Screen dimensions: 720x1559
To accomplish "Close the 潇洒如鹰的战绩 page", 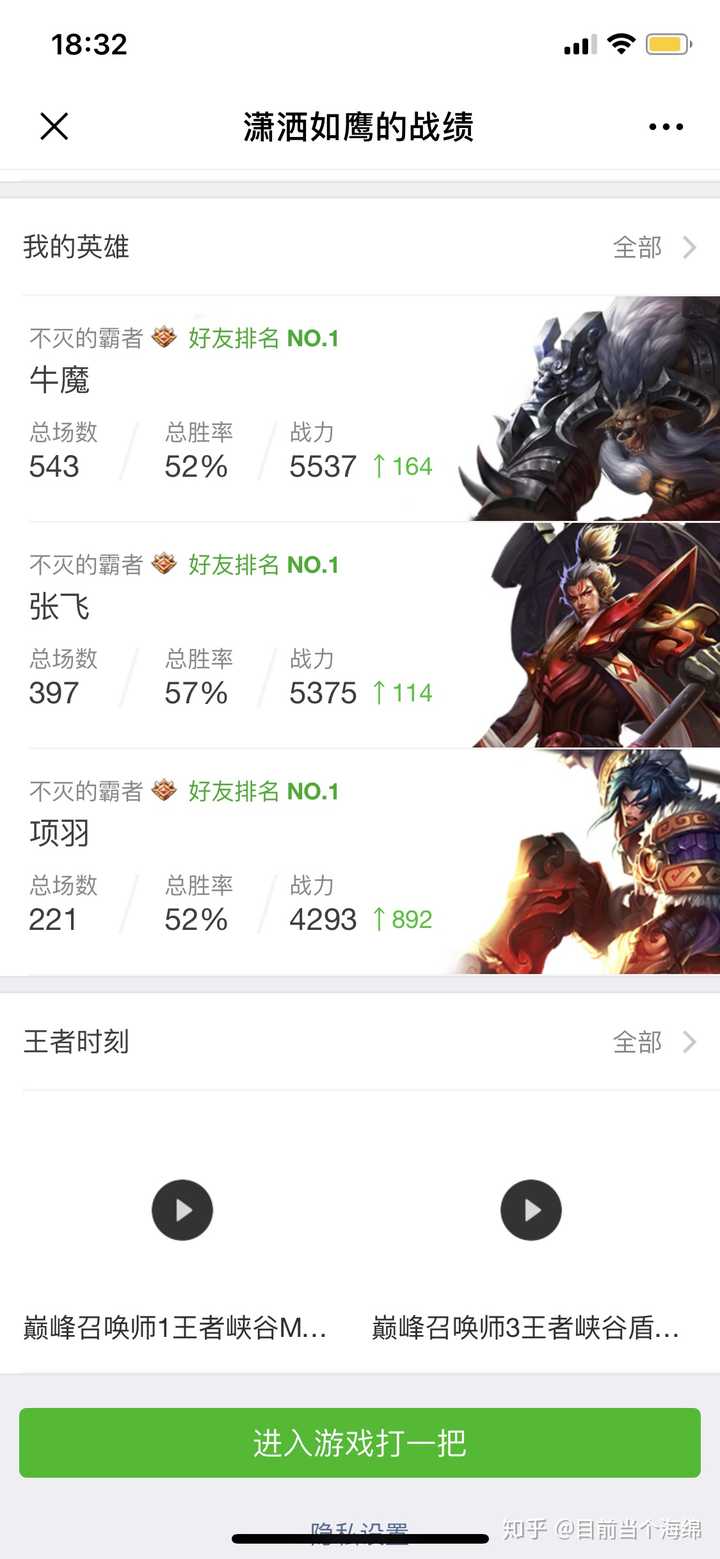I will [x=54, y=126].
